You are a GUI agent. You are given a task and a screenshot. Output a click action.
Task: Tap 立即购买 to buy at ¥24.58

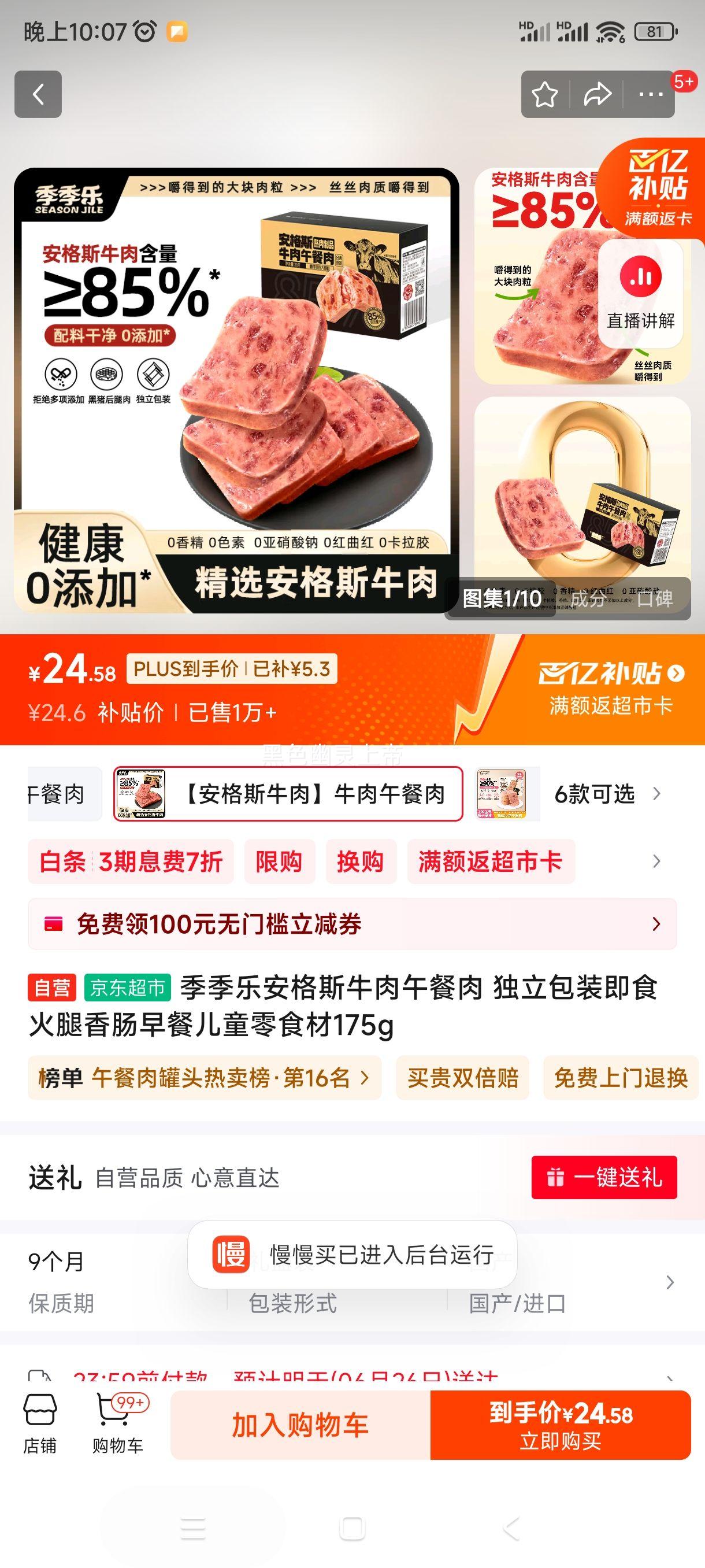click(561, 1425)
